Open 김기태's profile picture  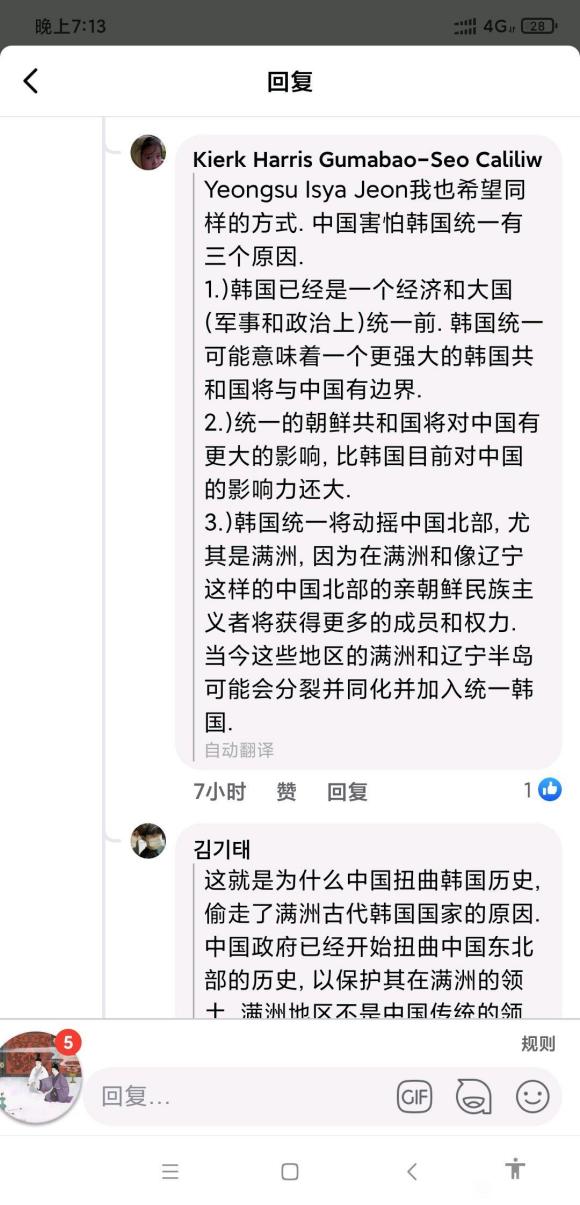[x=148, y=841]
